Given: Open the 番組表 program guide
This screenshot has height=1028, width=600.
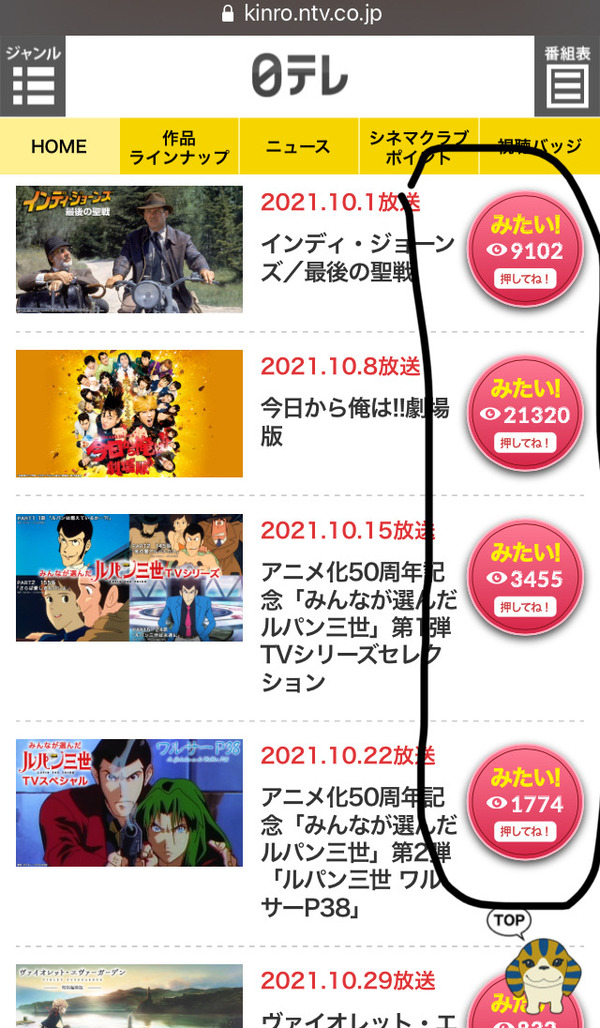Looking at the screenshot, I should [567, 77].
